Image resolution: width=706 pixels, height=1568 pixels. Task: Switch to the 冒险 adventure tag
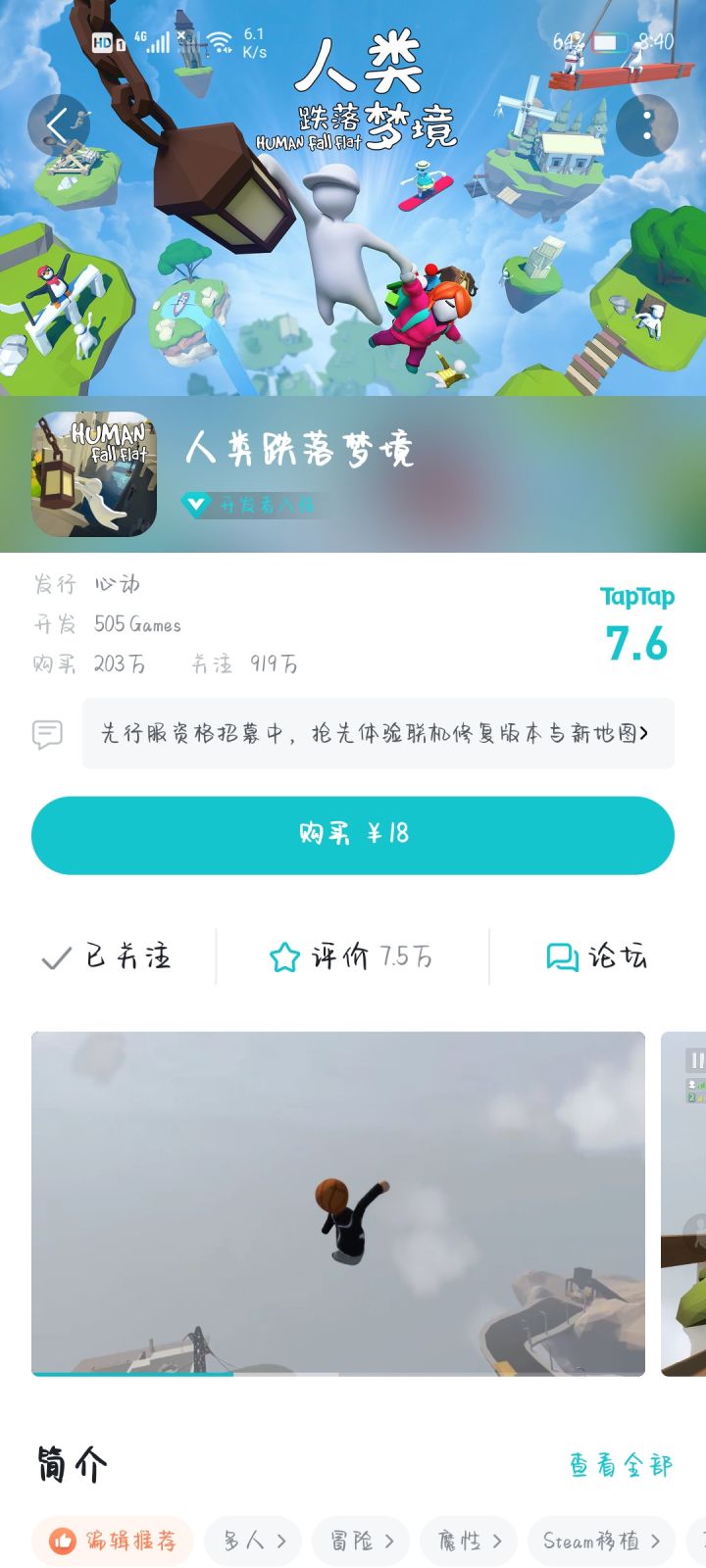[359, 1540]
